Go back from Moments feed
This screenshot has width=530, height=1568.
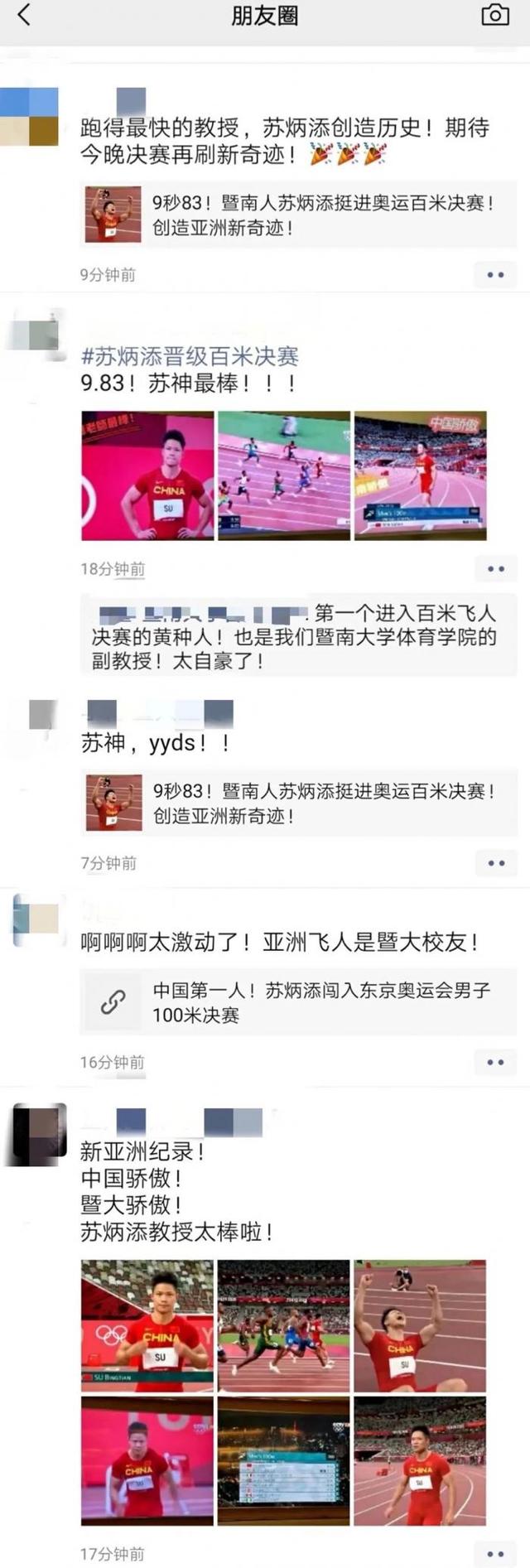point(24,15)
